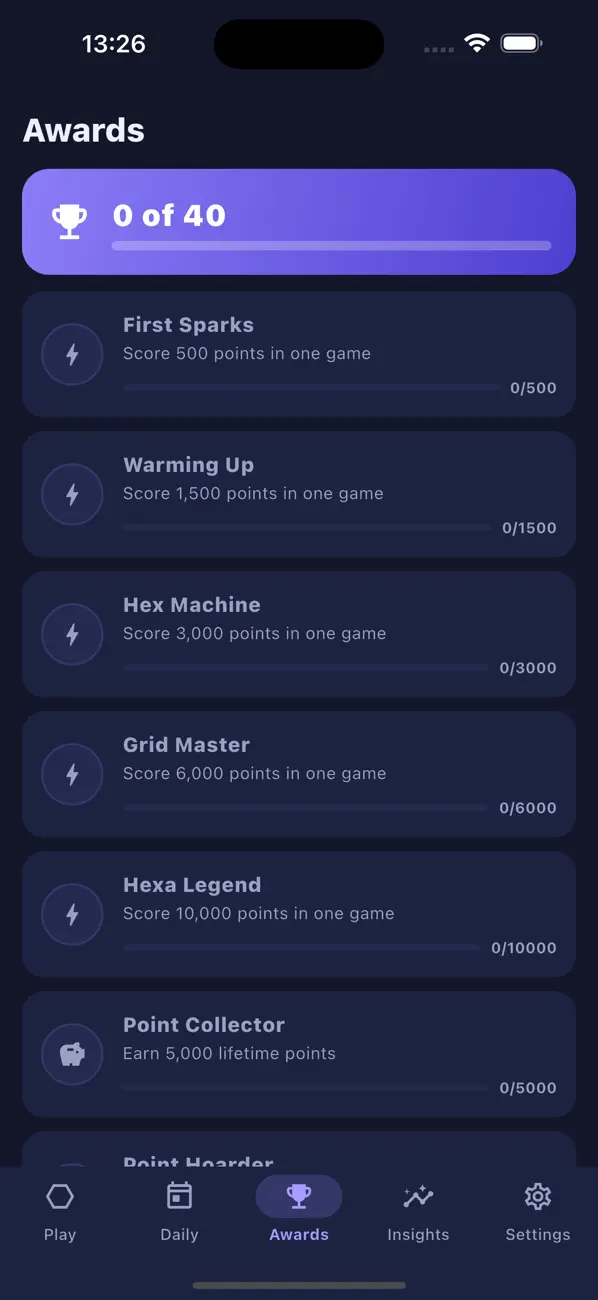598x1300 pixels.
Task: Go to the Insights tab
Action: click(418, 1211)
